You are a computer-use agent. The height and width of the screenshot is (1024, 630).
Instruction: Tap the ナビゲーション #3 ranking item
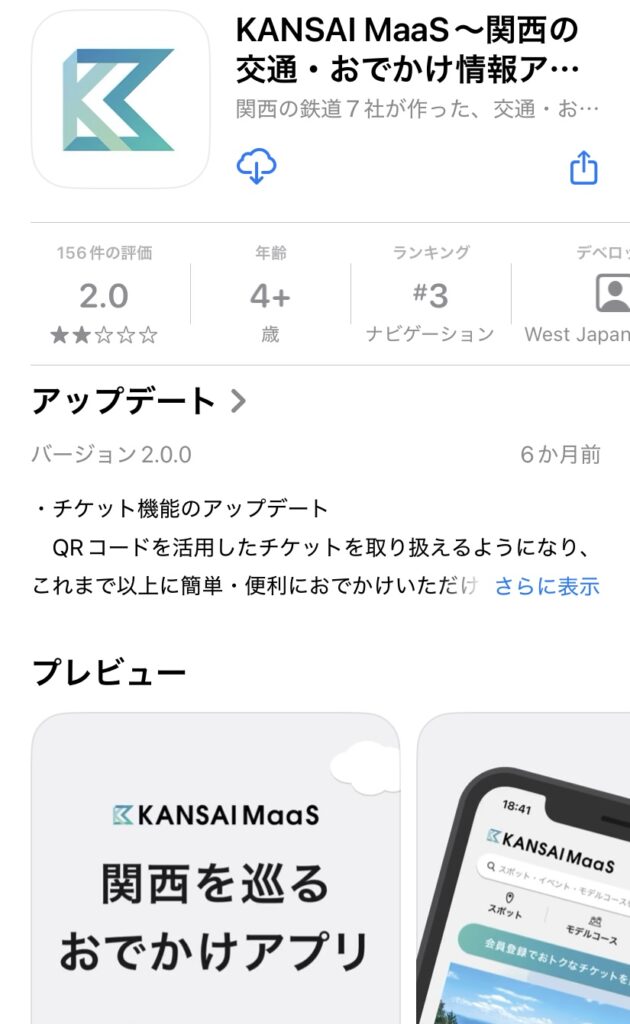(430, 296)
